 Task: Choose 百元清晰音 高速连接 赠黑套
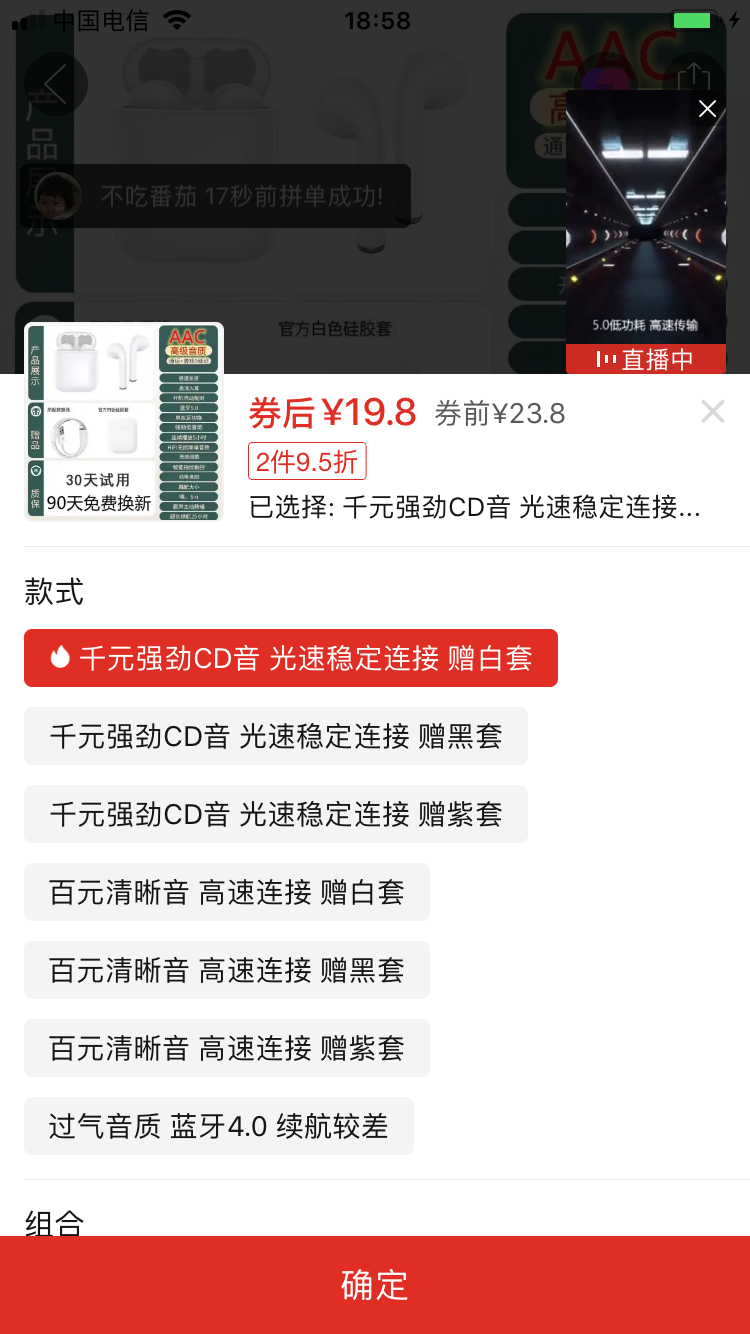(226, 970)
